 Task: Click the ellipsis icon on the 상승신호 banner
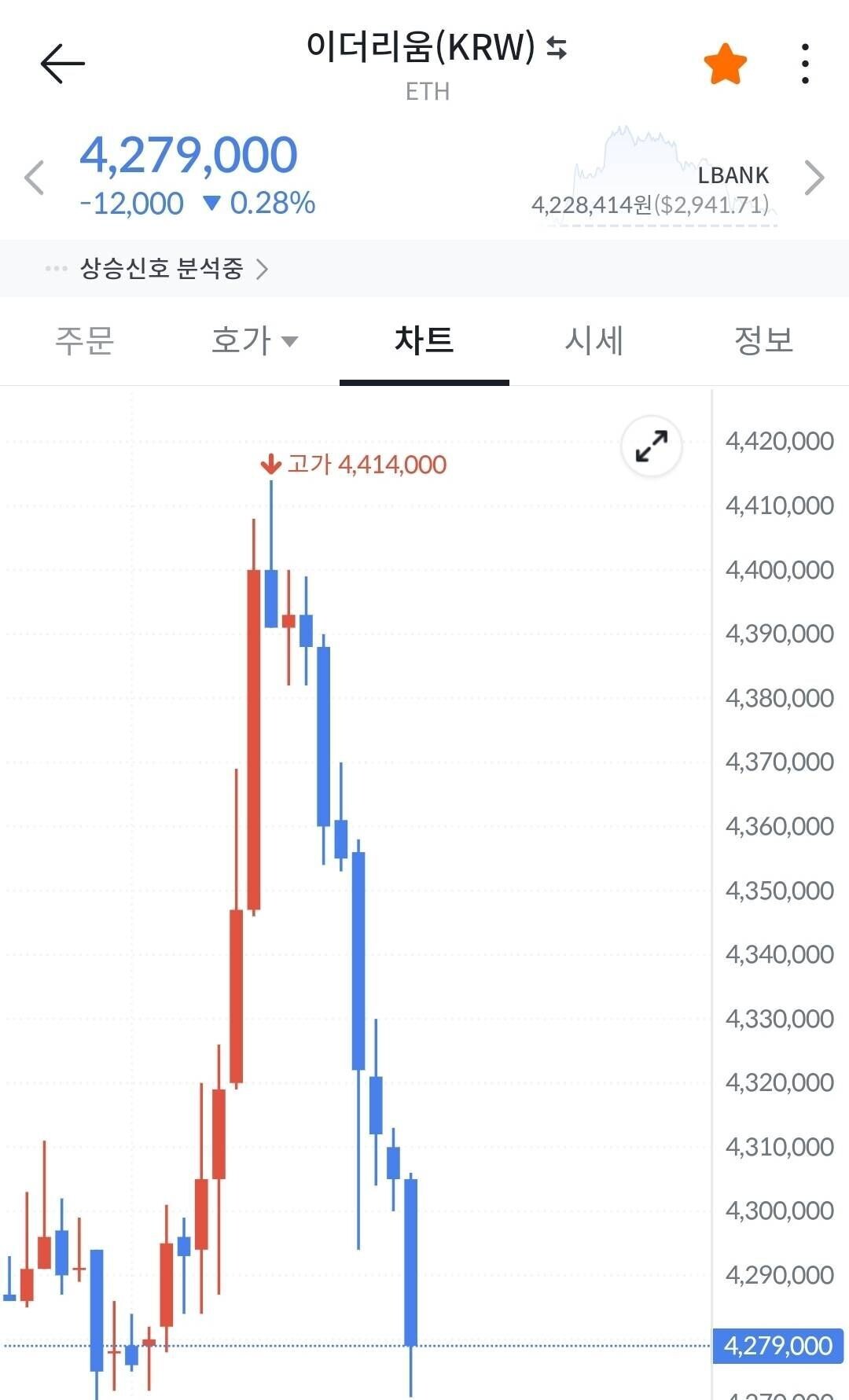(x=53, y=268)
